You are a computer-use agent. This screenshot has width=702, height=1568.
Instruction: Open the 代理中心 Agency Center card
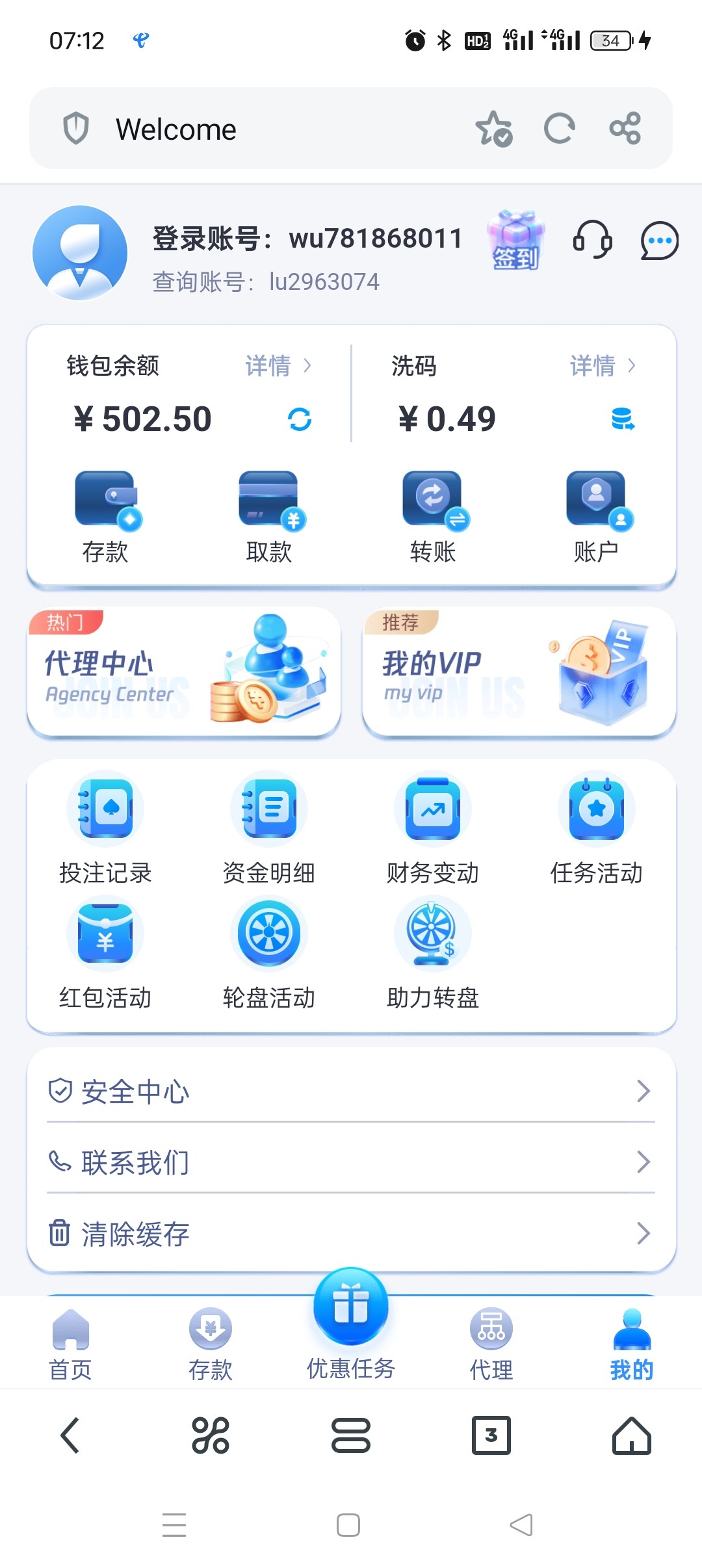pos(184,672)
